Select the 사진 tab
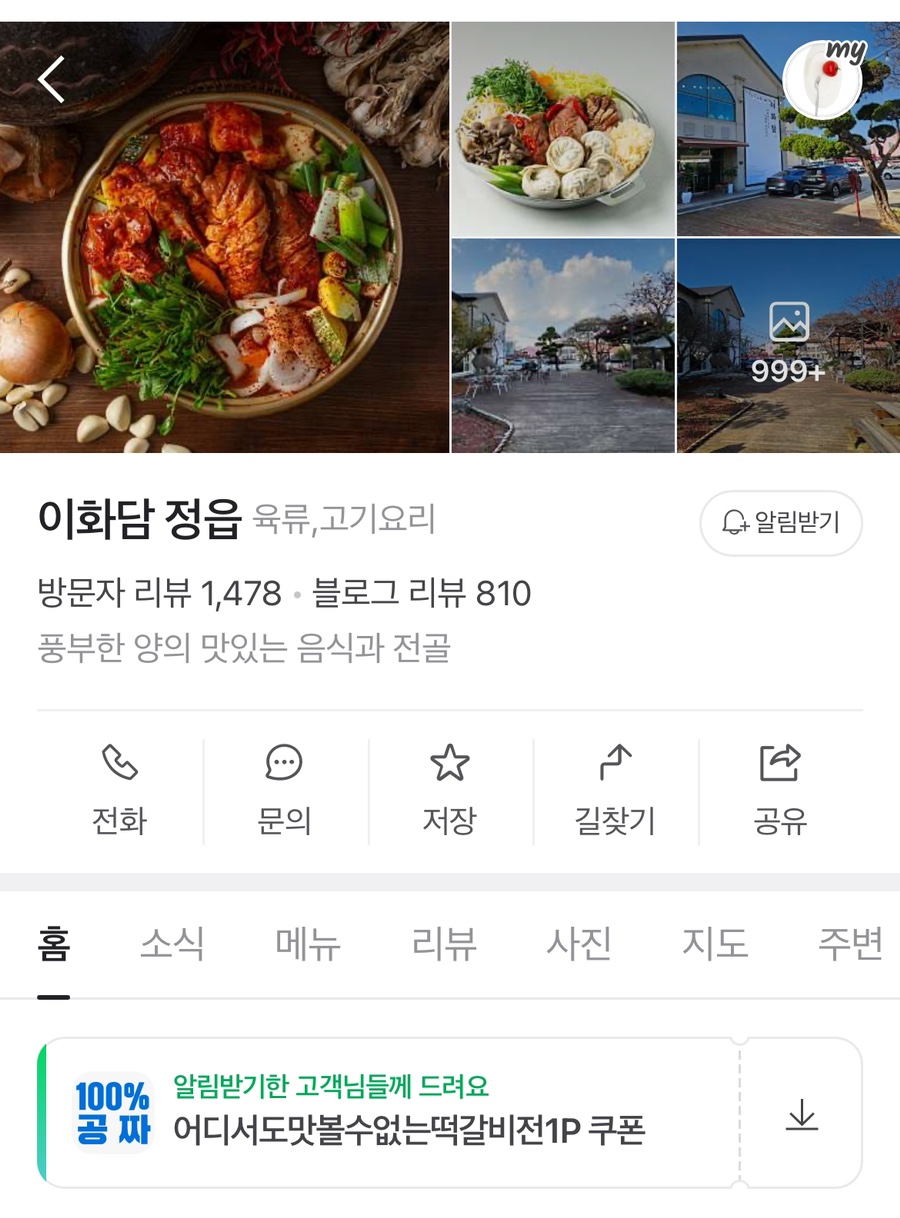The height and width of the screenshot is (1218, 900). point(579,944)
